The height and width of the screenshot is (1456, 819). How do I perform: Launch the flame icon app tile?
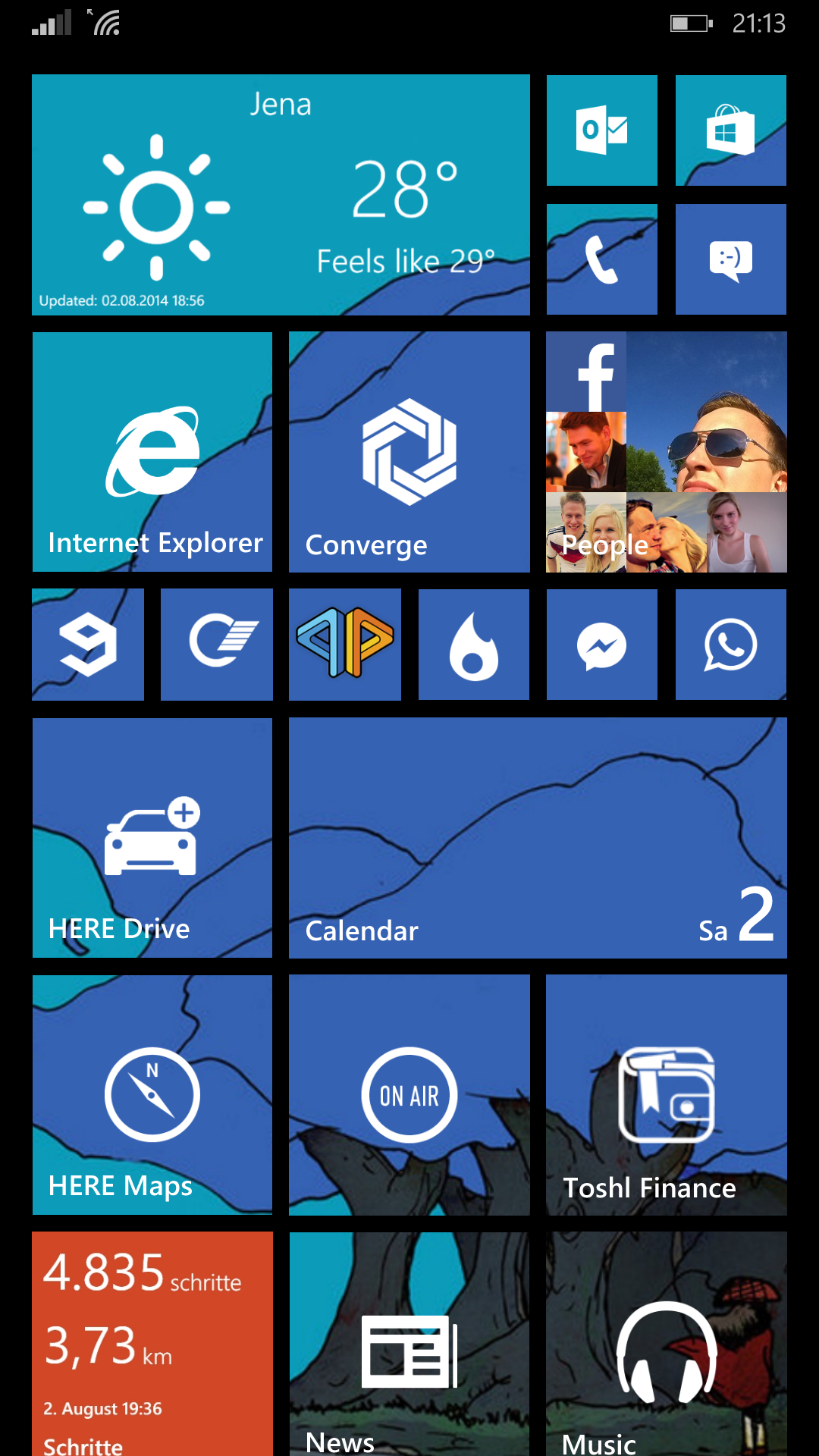point(474,645)
